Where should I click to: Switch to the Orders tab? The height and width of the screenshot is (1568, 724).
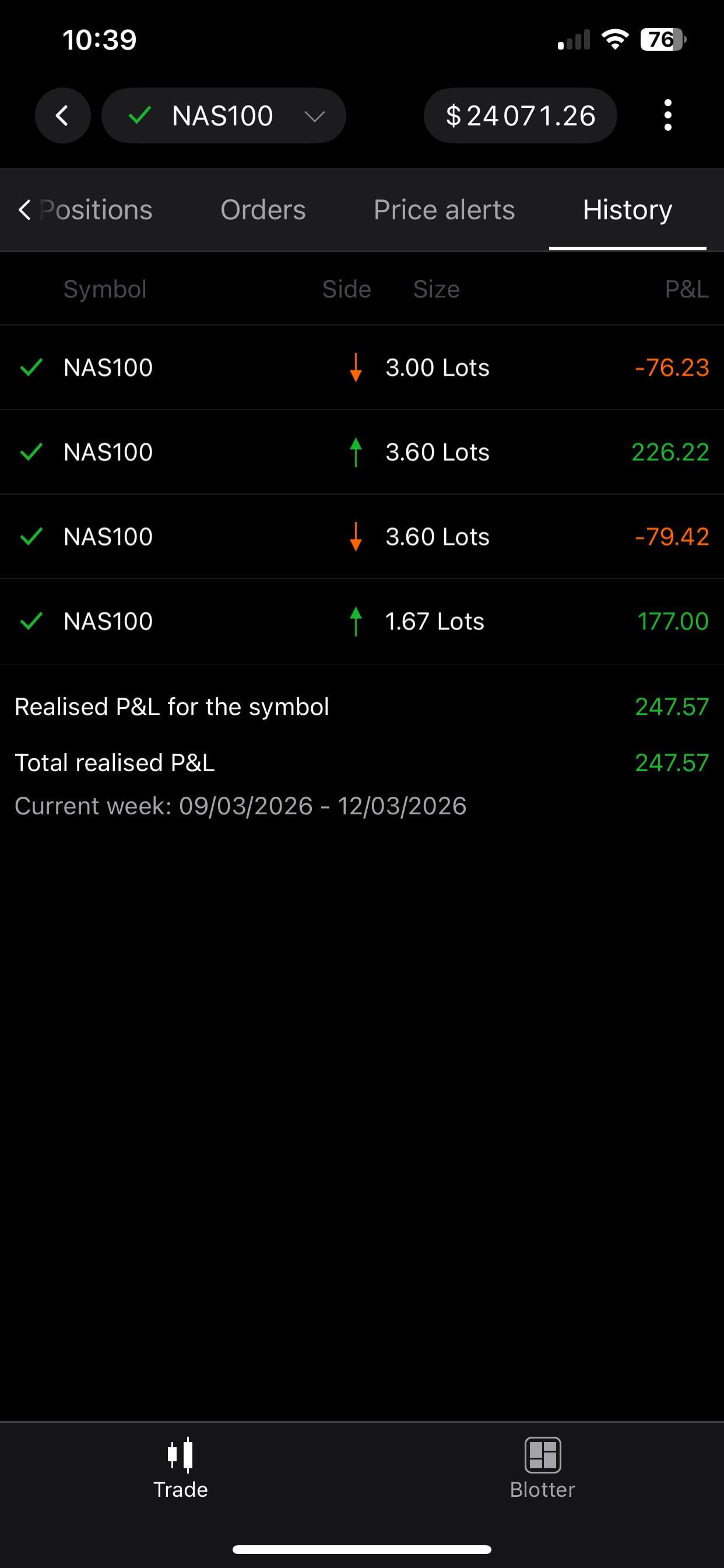tap(263, 210)
